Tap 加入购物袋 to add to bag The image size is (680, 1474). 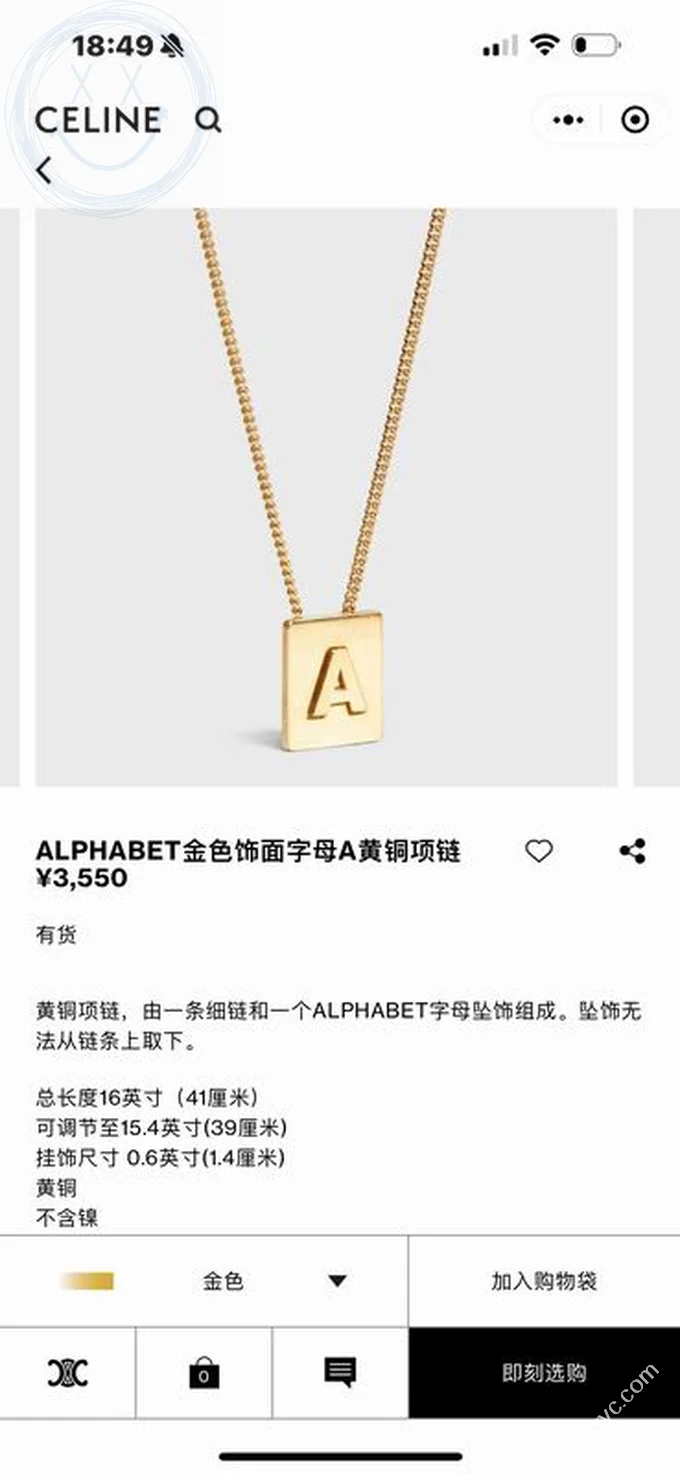(544, 1281)
